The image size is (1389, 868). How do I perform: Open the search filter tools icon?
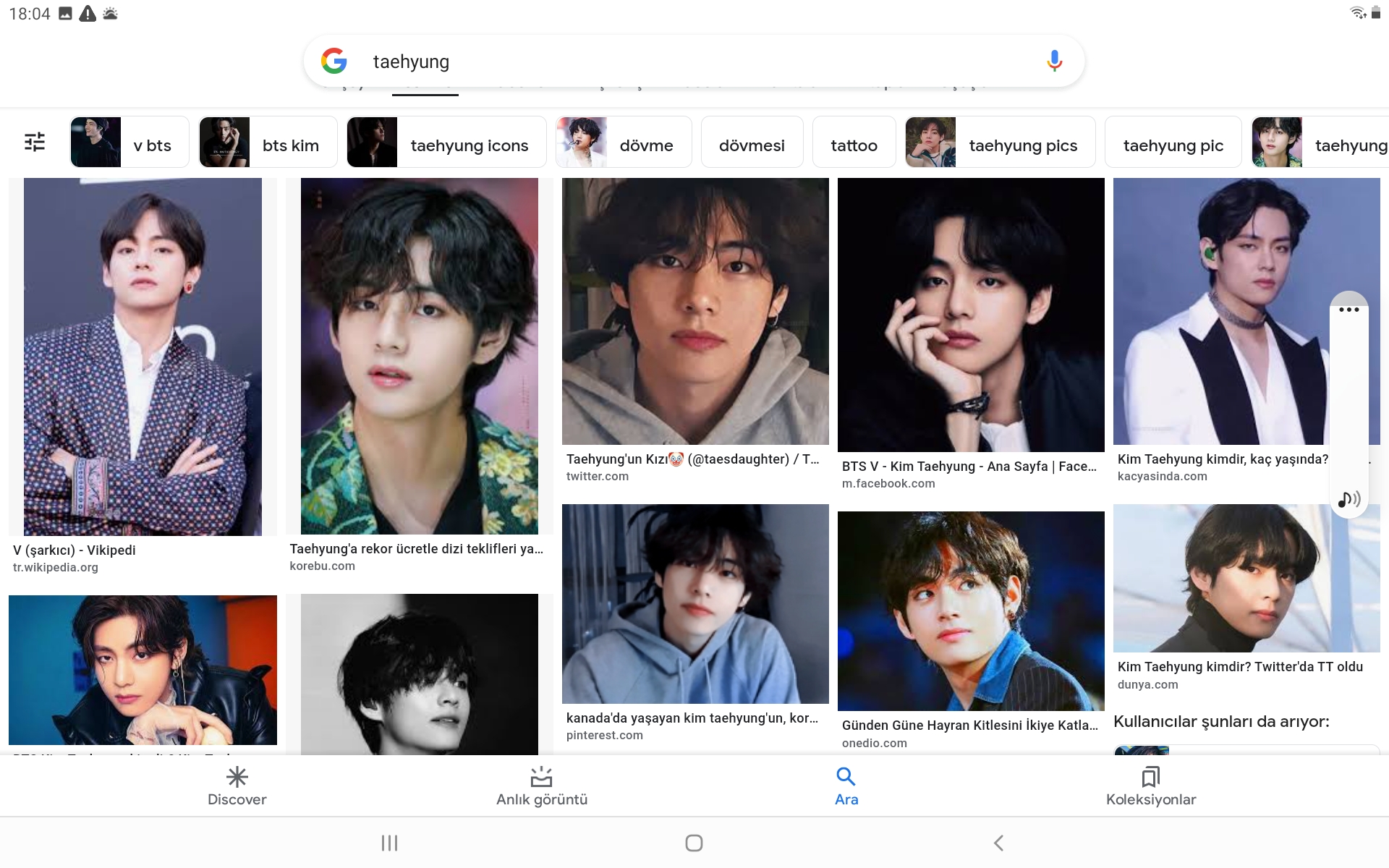pos(35,142)
